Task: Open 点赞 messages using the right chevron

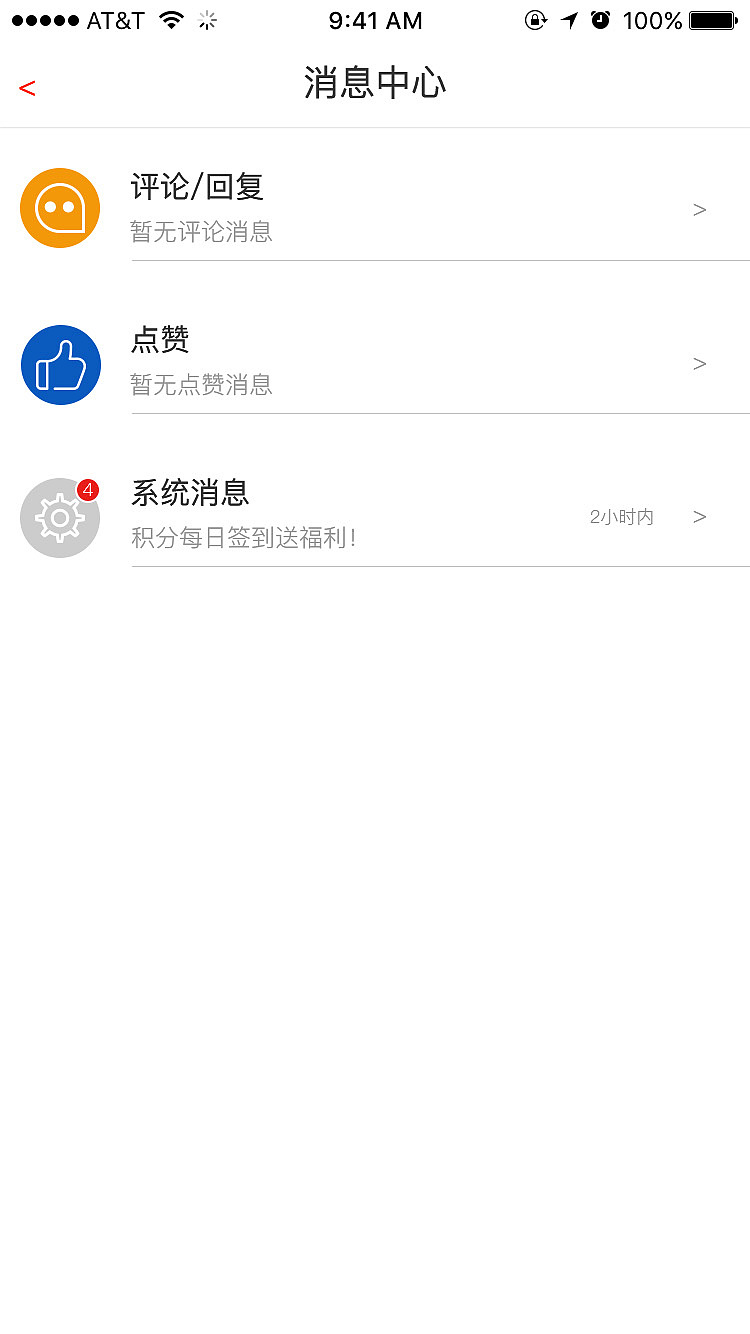Action: [699, 364]
